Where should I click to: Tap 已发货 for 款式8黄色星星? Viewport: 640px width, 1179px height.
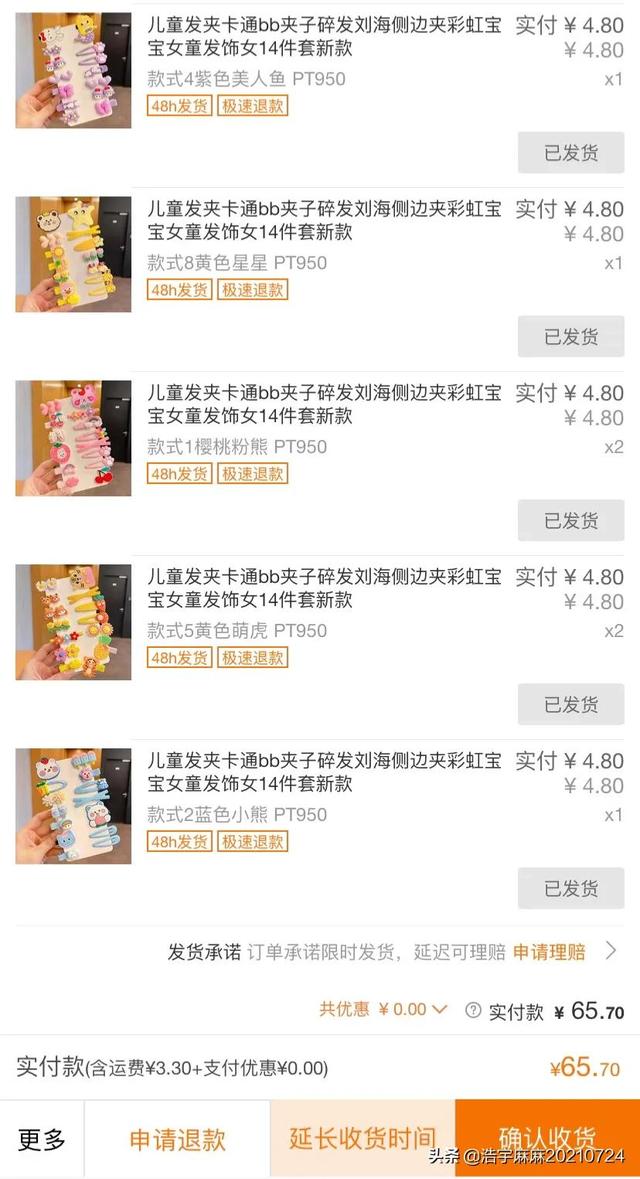coord(571,337)
